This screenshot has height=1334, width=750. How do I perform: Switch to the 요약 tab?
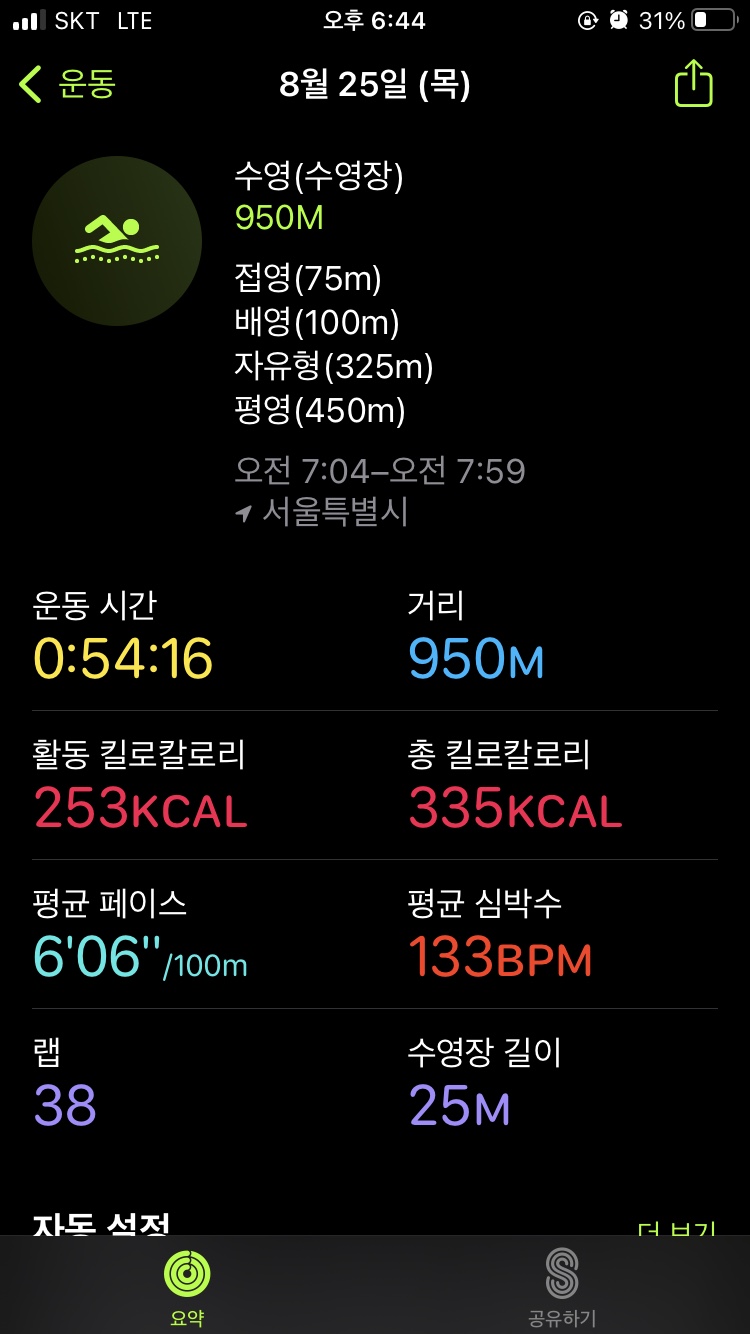click(187, 1286)
